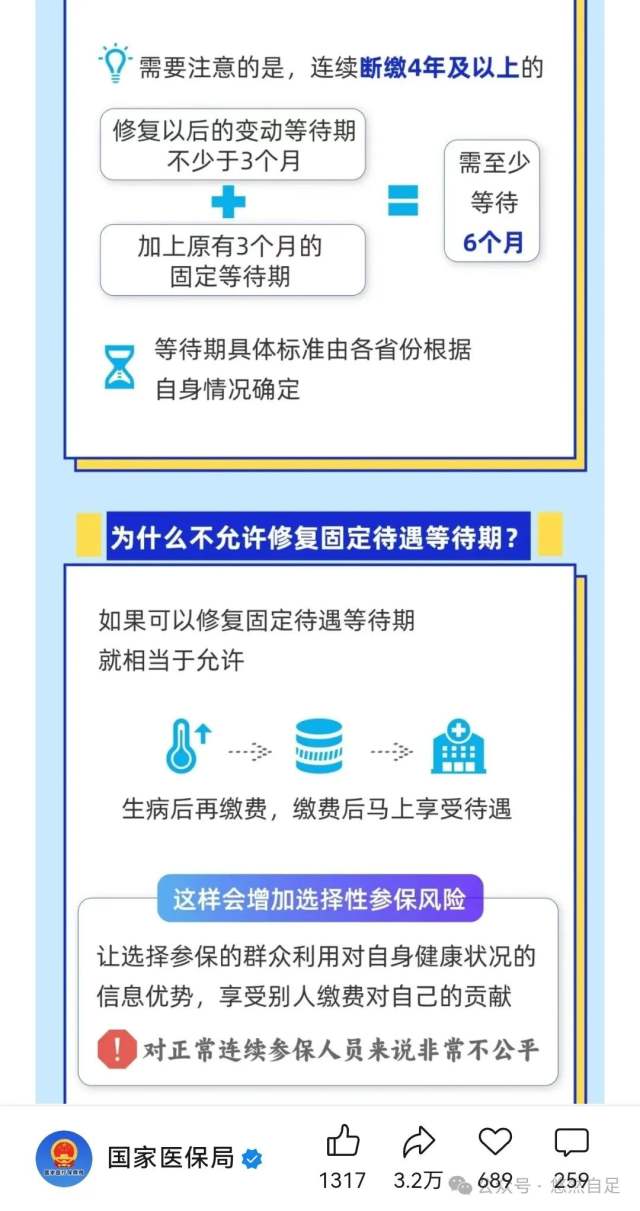This screenshot has width=640, height=1211.
Task: Open the 国家医保局 account profile
Action: [170, 1158]
